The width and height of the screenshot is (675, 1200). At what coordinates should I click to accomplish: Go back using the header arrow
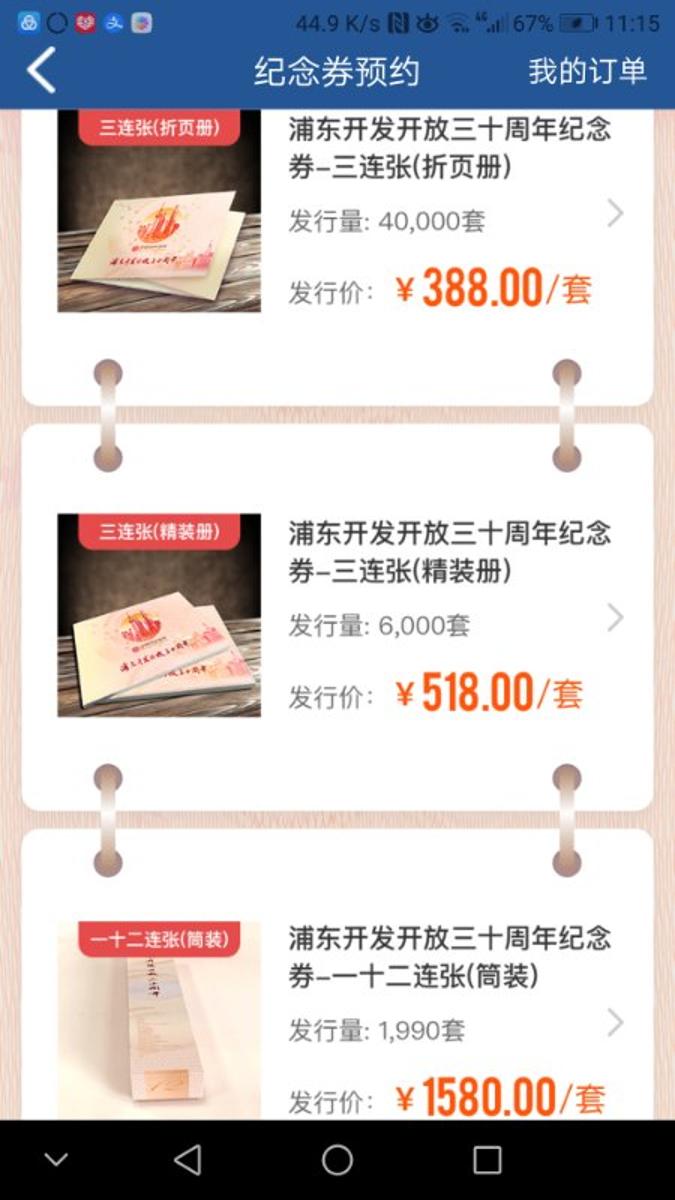(x=42, y=71)
